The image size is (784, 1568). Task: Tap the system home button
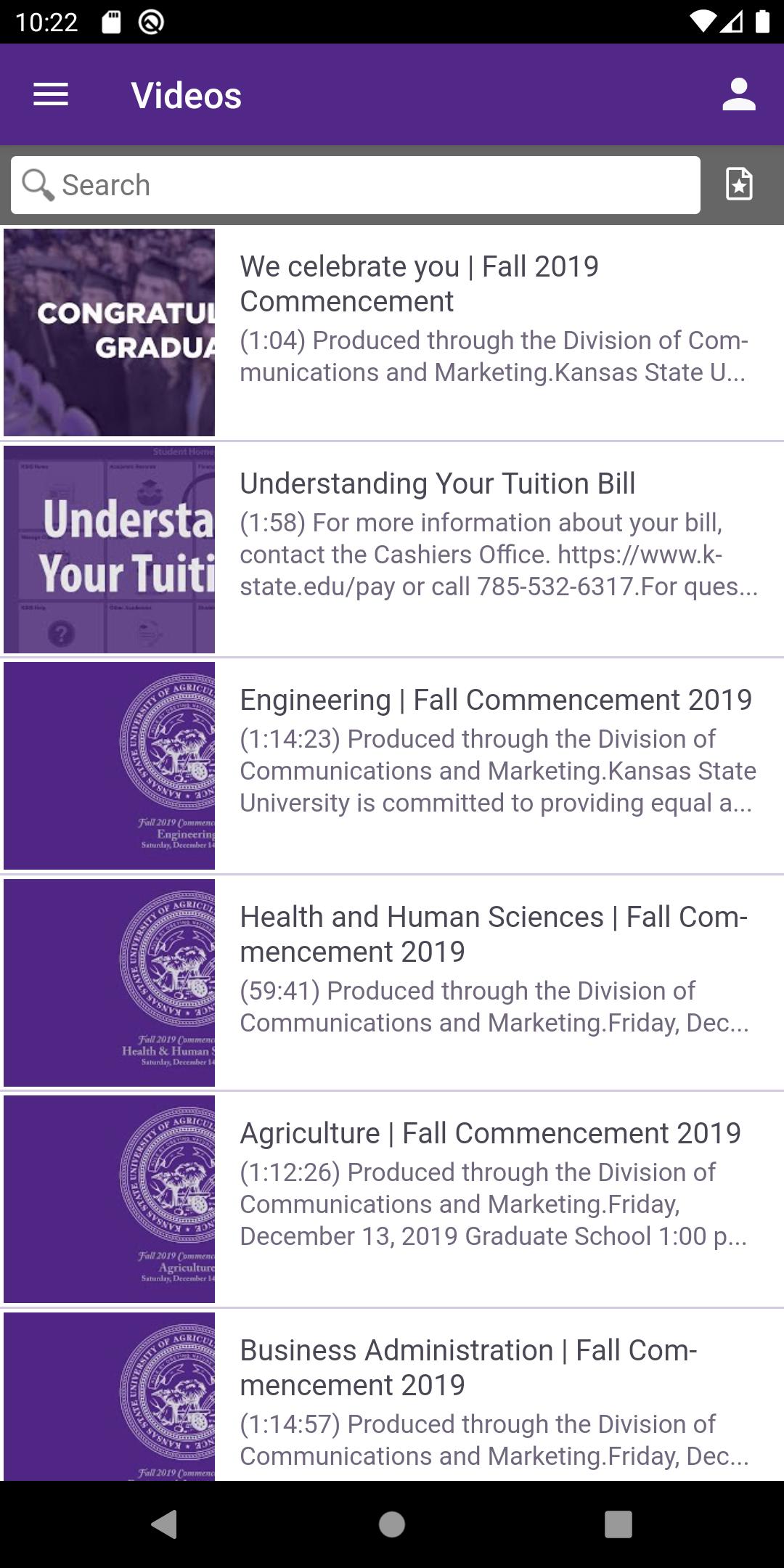[x=392, y=1524]
